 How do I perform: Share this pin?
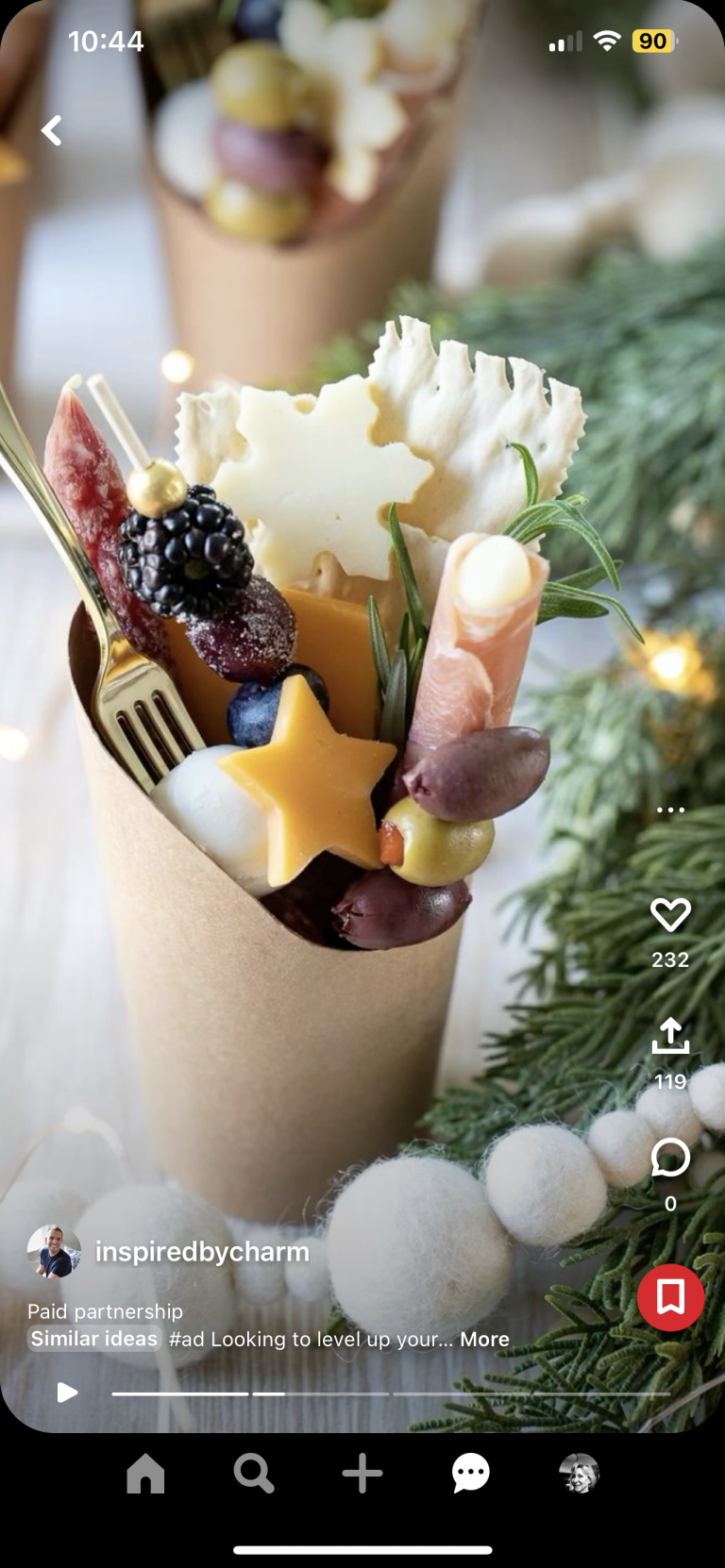(670, 1035)
